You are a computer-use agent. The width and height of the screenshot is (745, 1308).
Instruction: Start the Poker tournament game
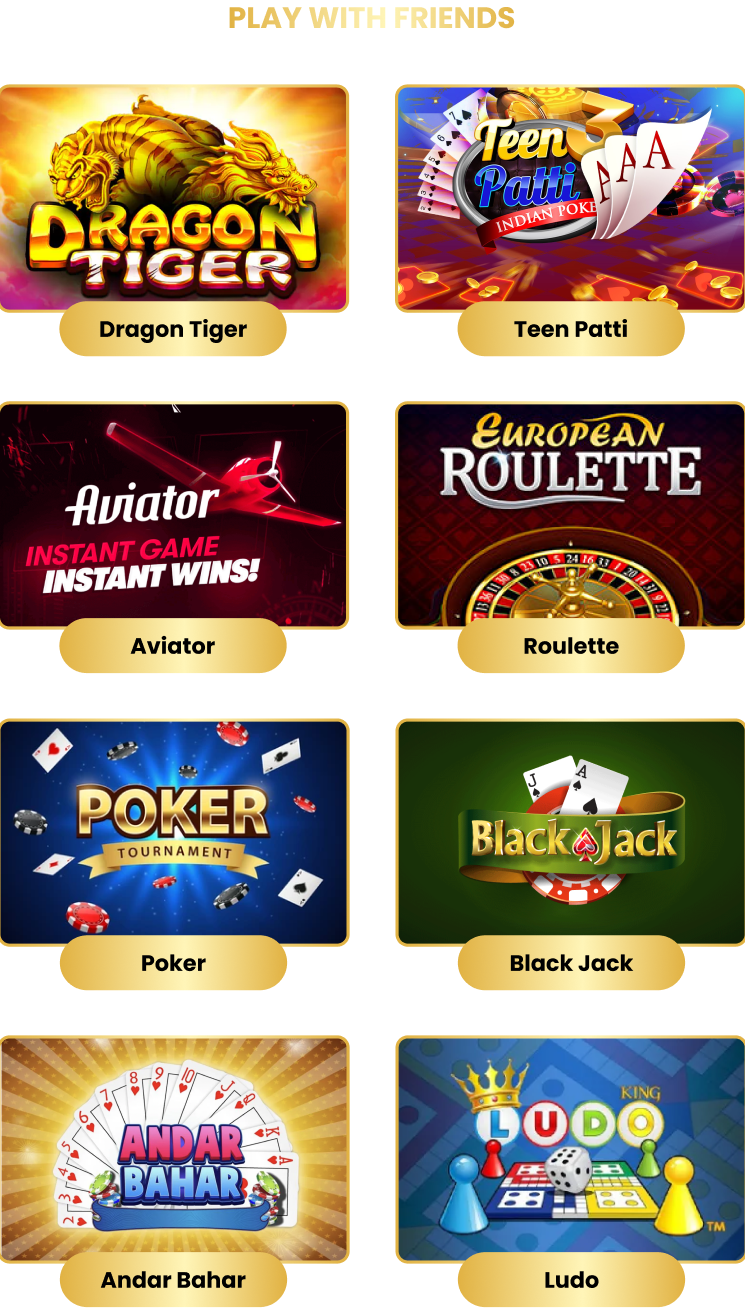point(174,832)
